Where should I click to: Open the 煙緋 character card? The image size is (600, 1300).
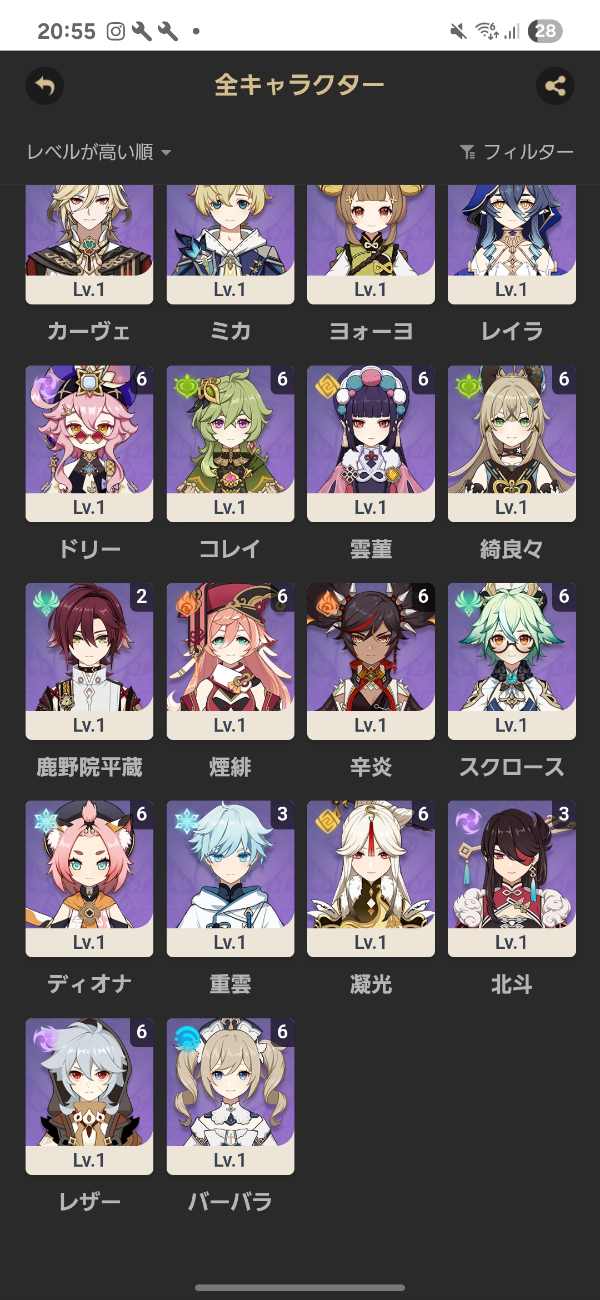click(230, 661)
